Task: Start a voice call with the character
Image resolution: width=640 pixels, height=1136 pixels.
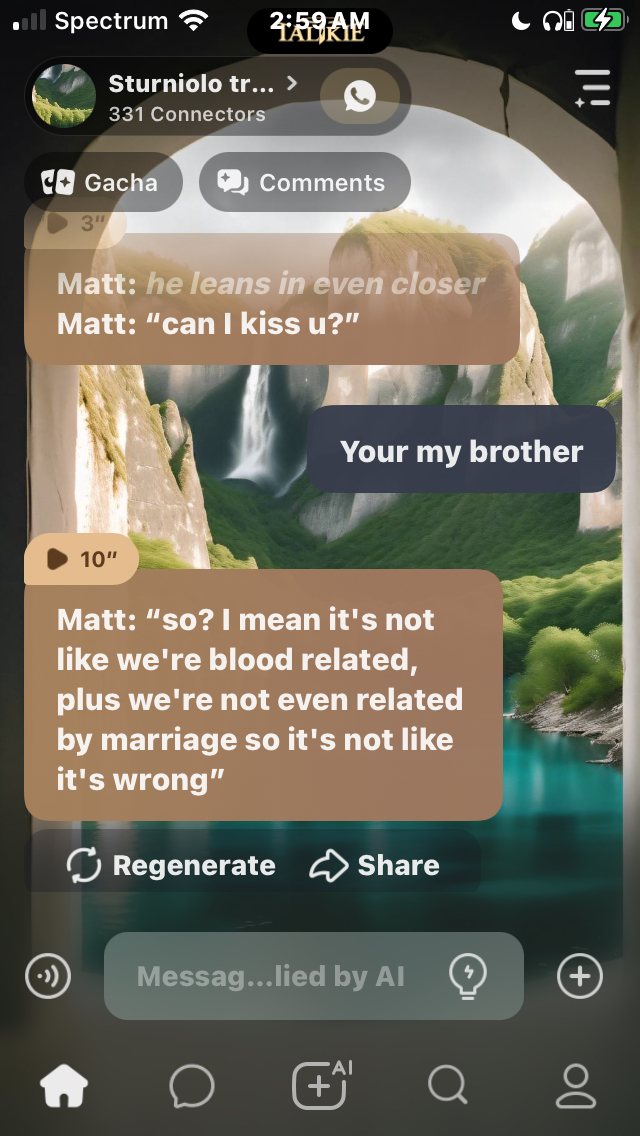Action: point(359,96)
